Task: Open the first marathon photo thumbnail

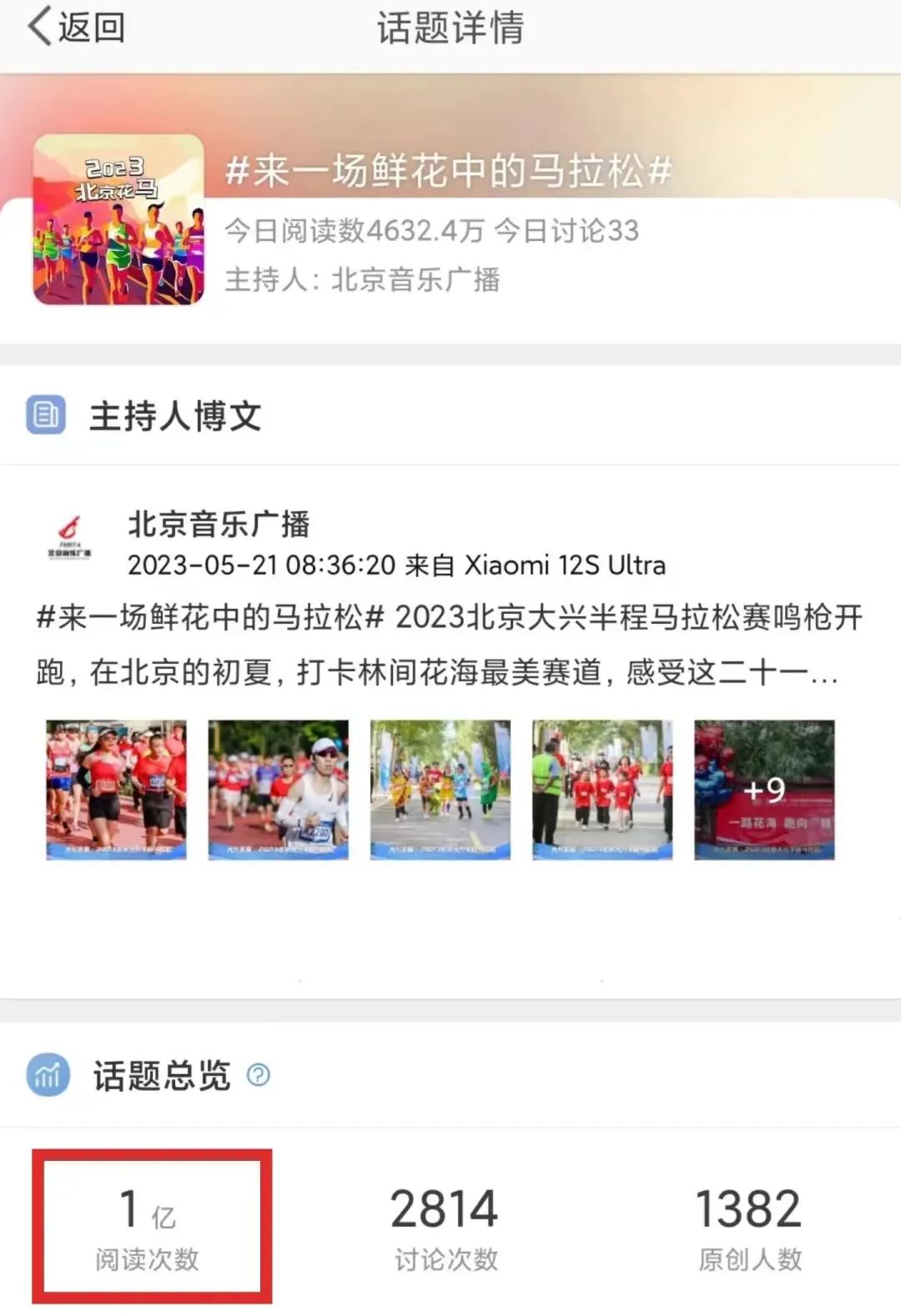Action: pos(116,789)
